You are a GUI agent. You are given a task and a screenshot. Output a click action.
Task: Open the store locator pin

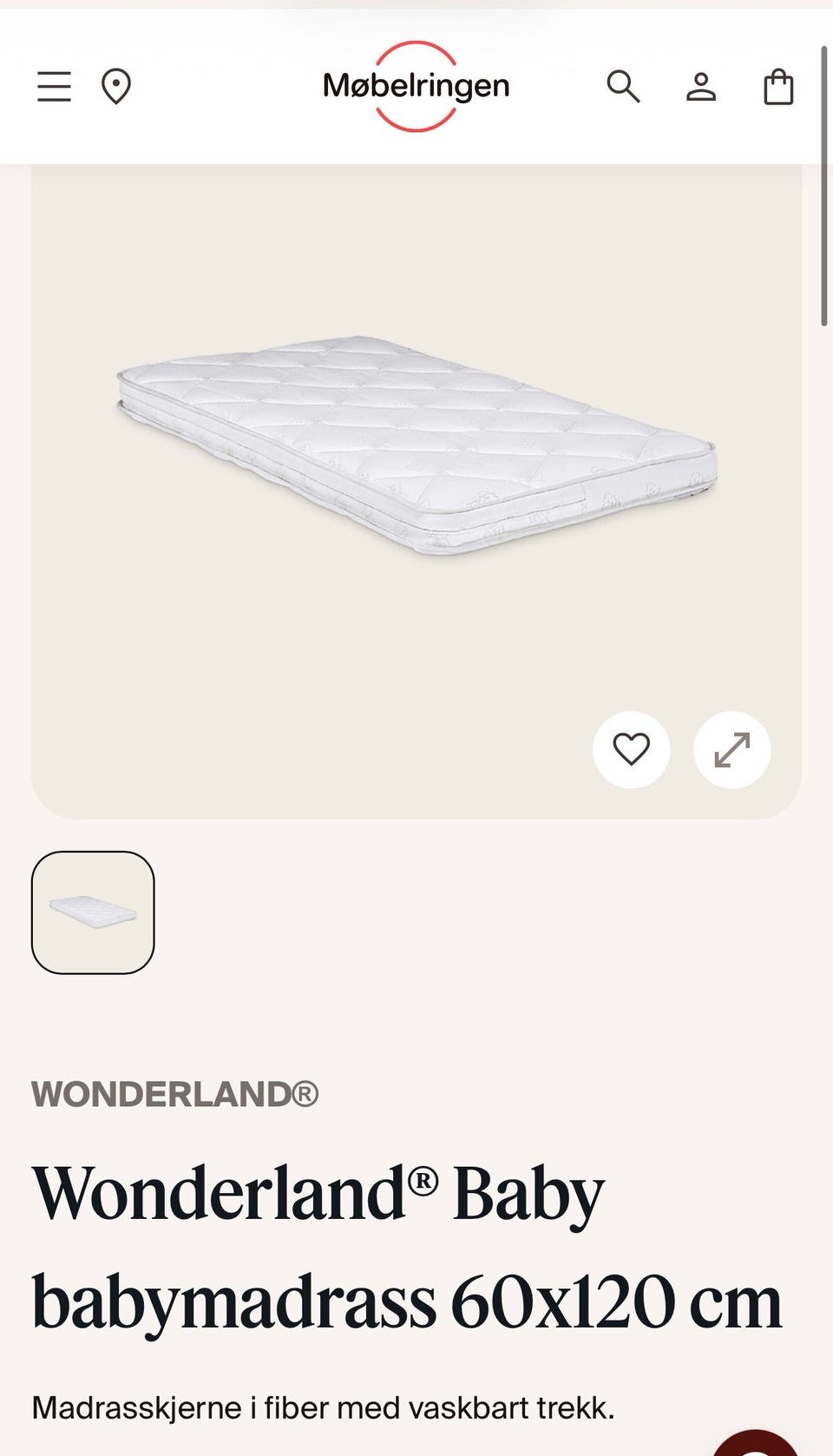[x=116, y=87]
